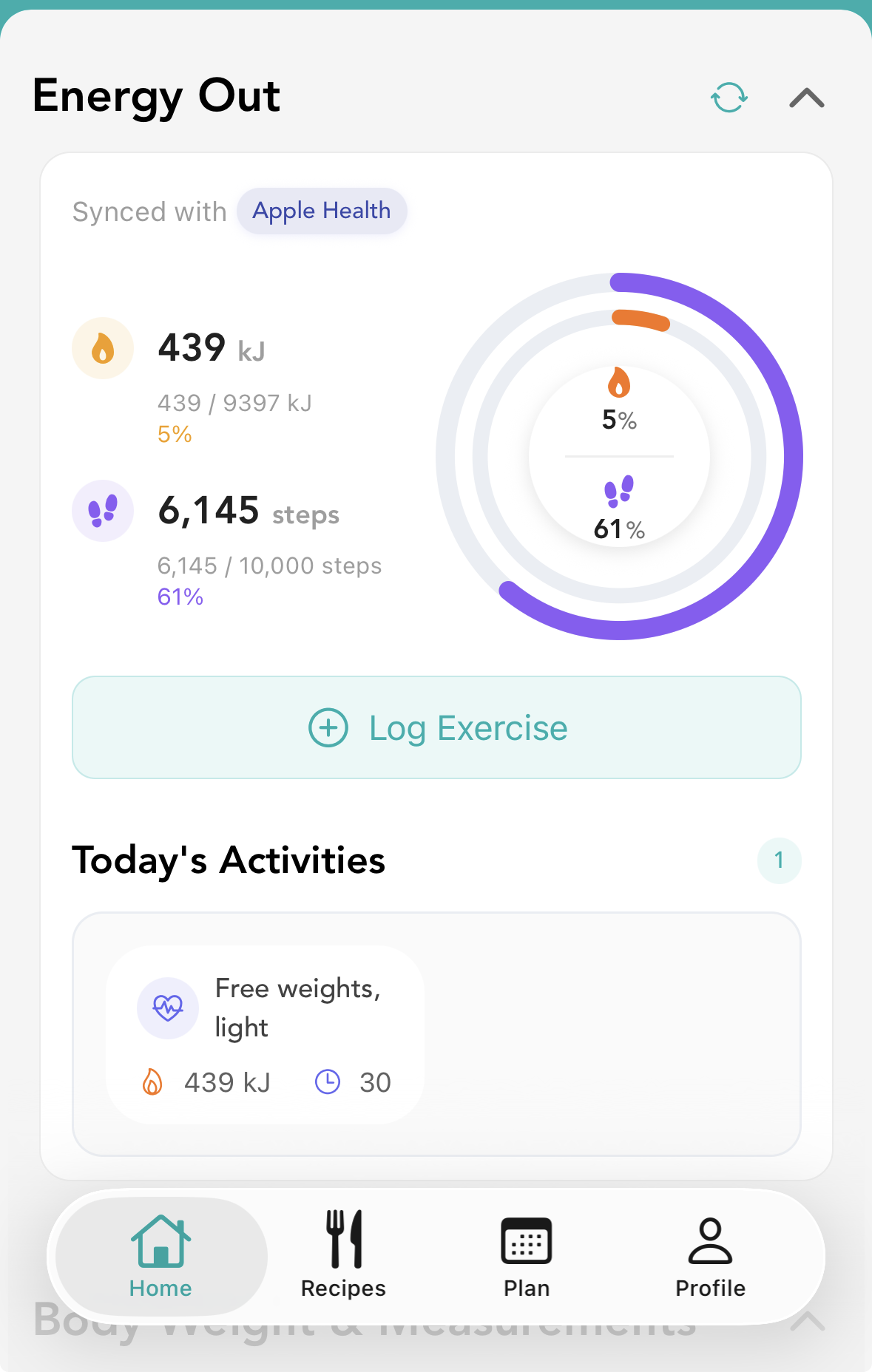Log a new exercise
The image size is (872, 1372).
tap(436, 727)
